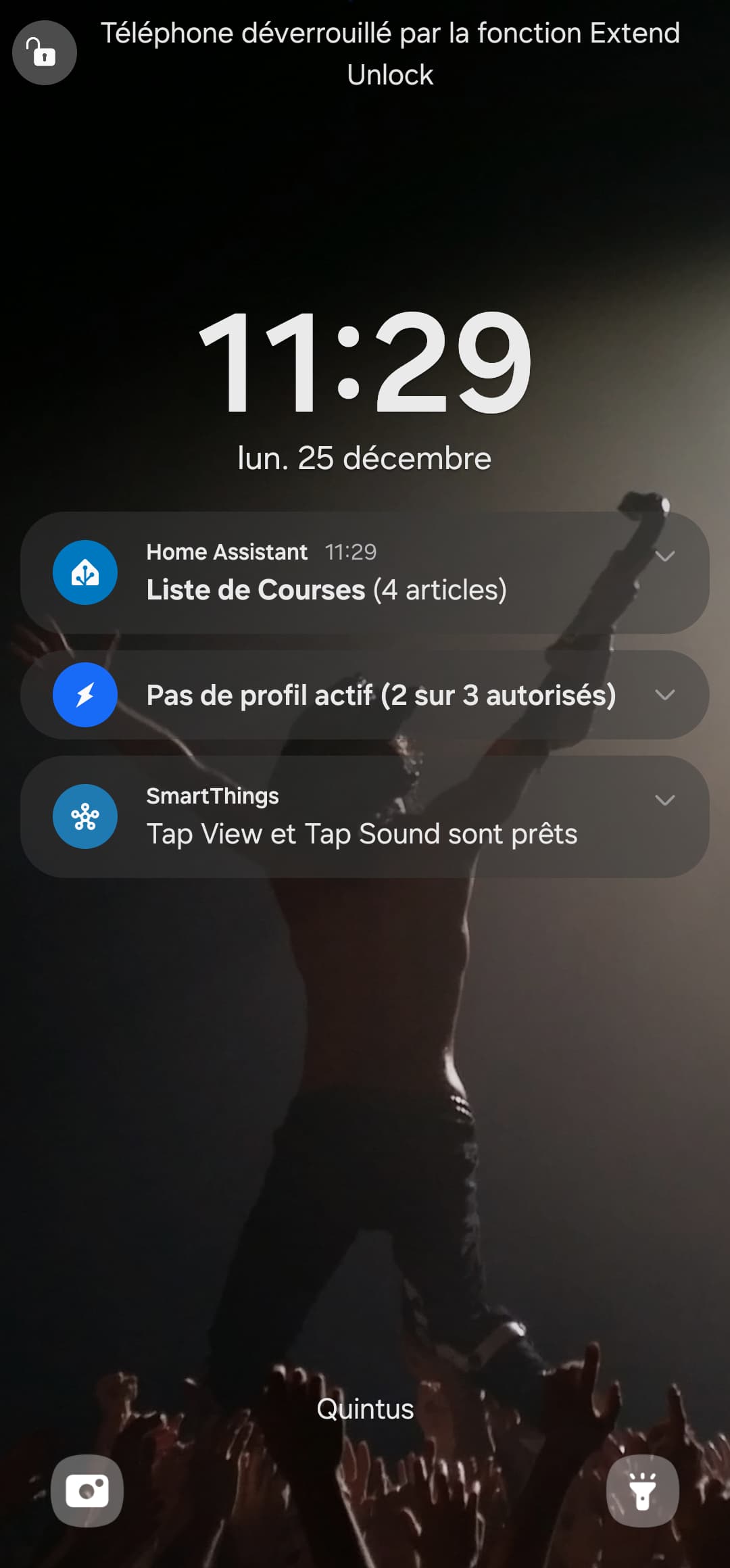The image size is (730, 1568).
Task: Expand the Home Assistant notification chevron
Action: click(x=665, y=556)
